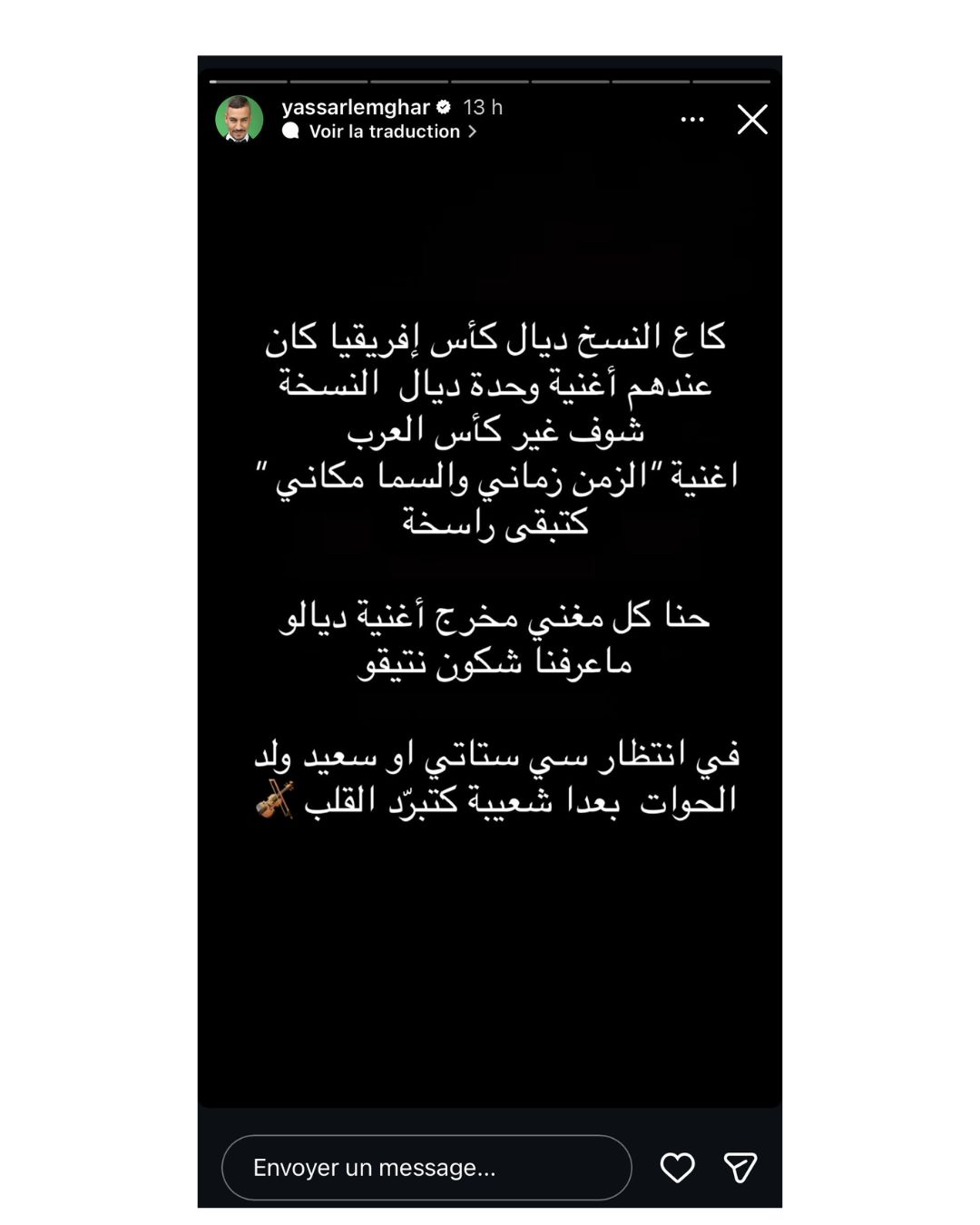
Task: Click the speech bubble translation icon
Action: click(290, 131)
